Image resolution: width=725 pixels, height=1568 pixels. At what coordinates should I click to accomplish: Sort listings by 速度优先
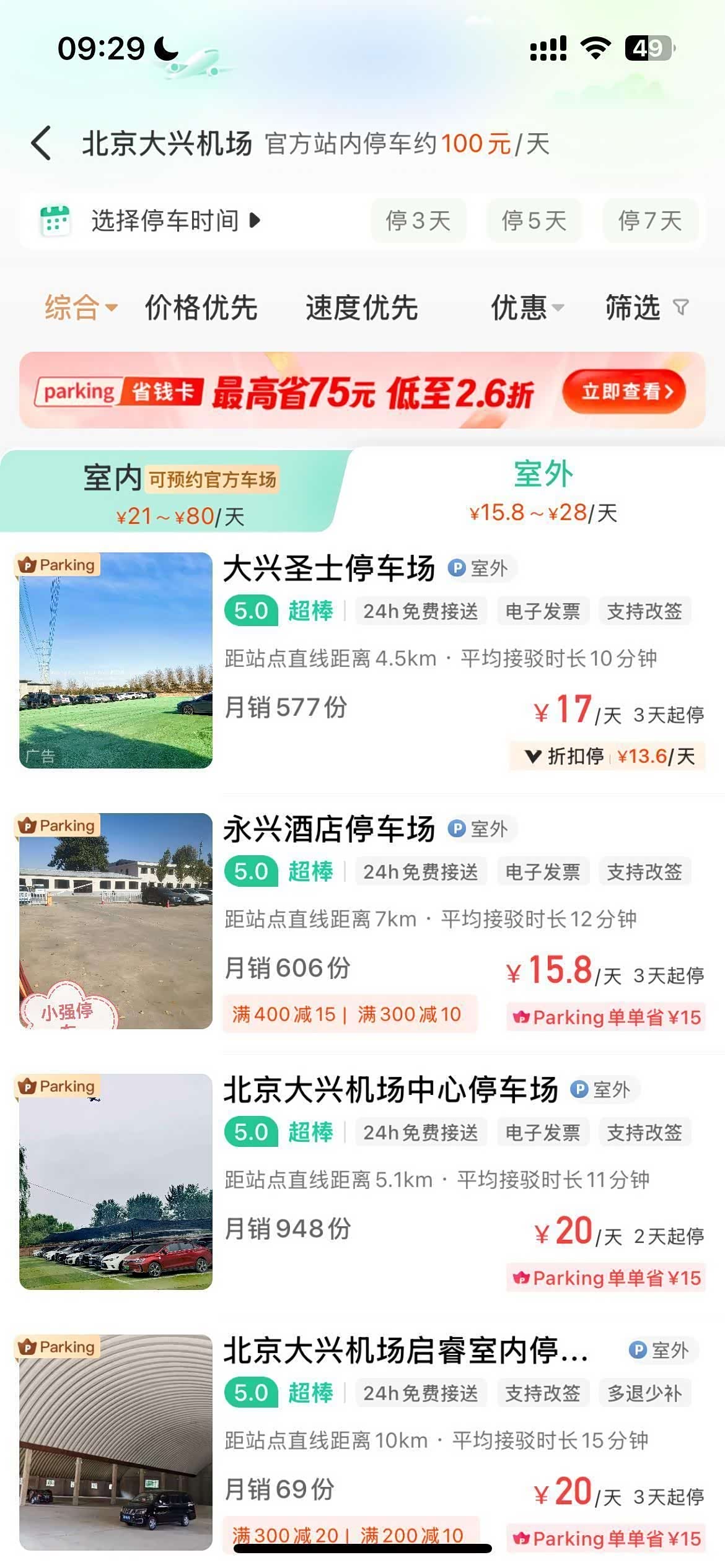pyautogui.click(x=362, y=307)
